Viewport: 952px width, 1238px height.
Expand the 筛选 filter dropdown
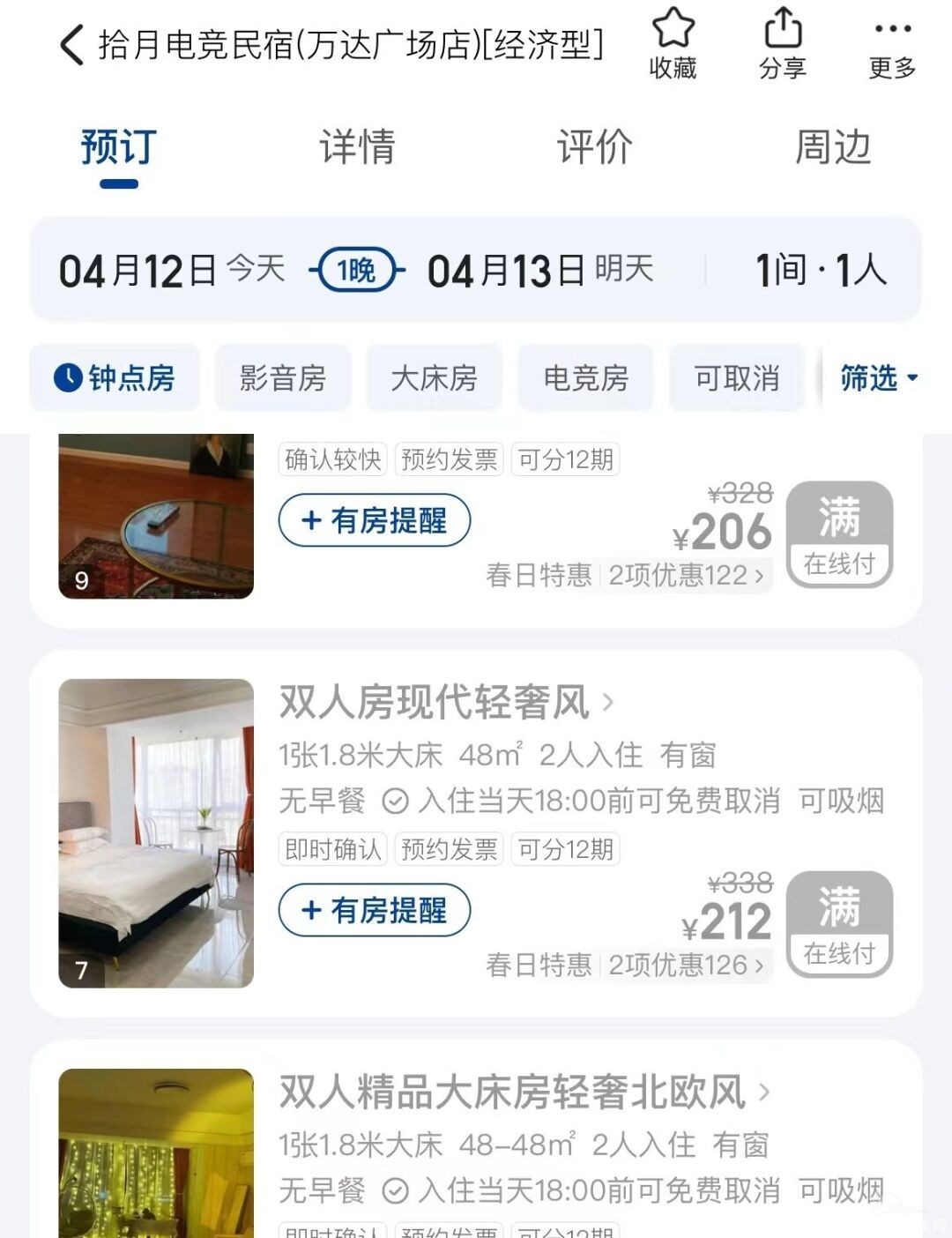tap(878, 378)
